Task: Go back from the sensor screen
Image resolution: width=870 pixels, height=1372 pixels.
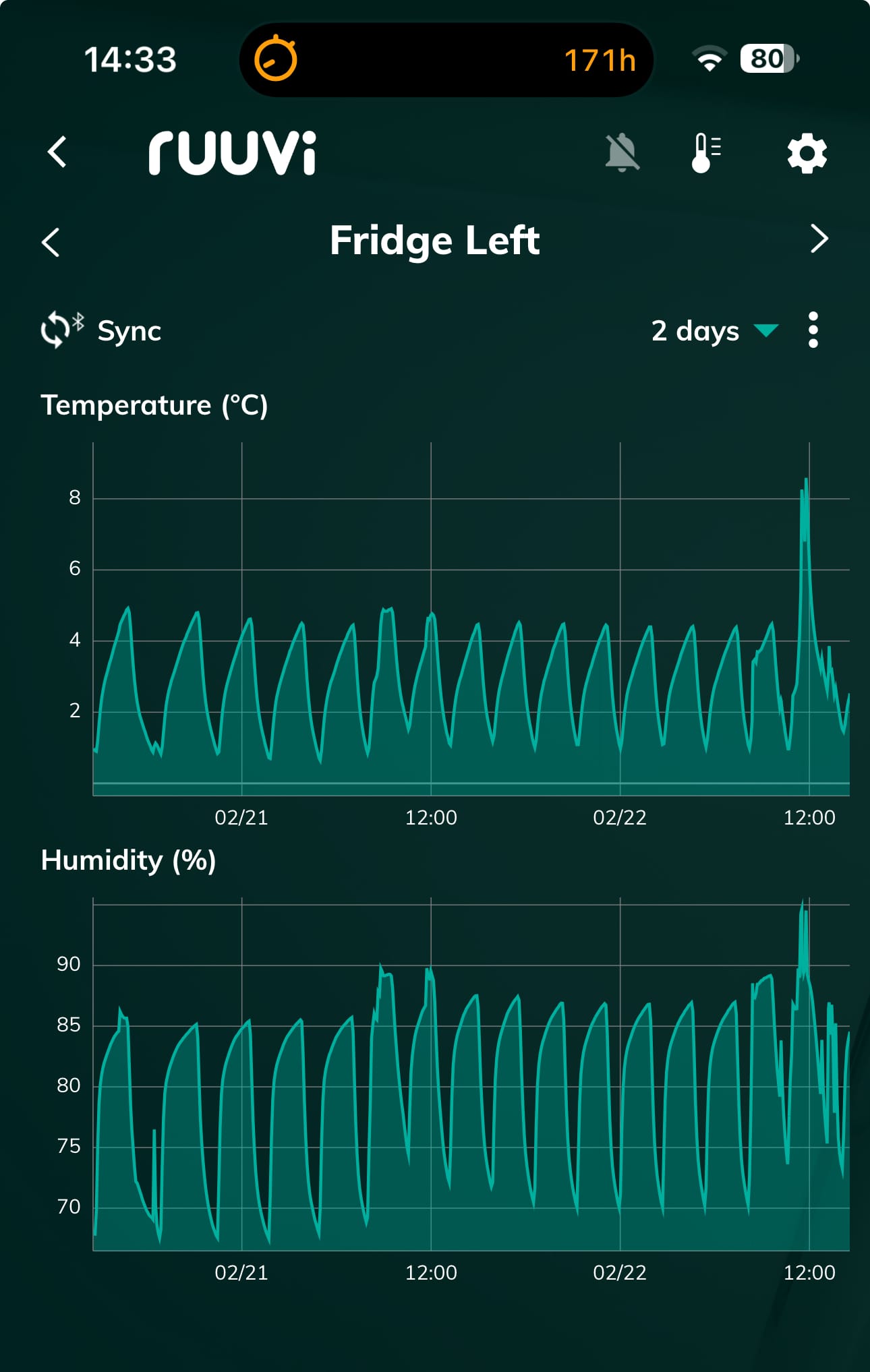Action: [x=57, y=152]
